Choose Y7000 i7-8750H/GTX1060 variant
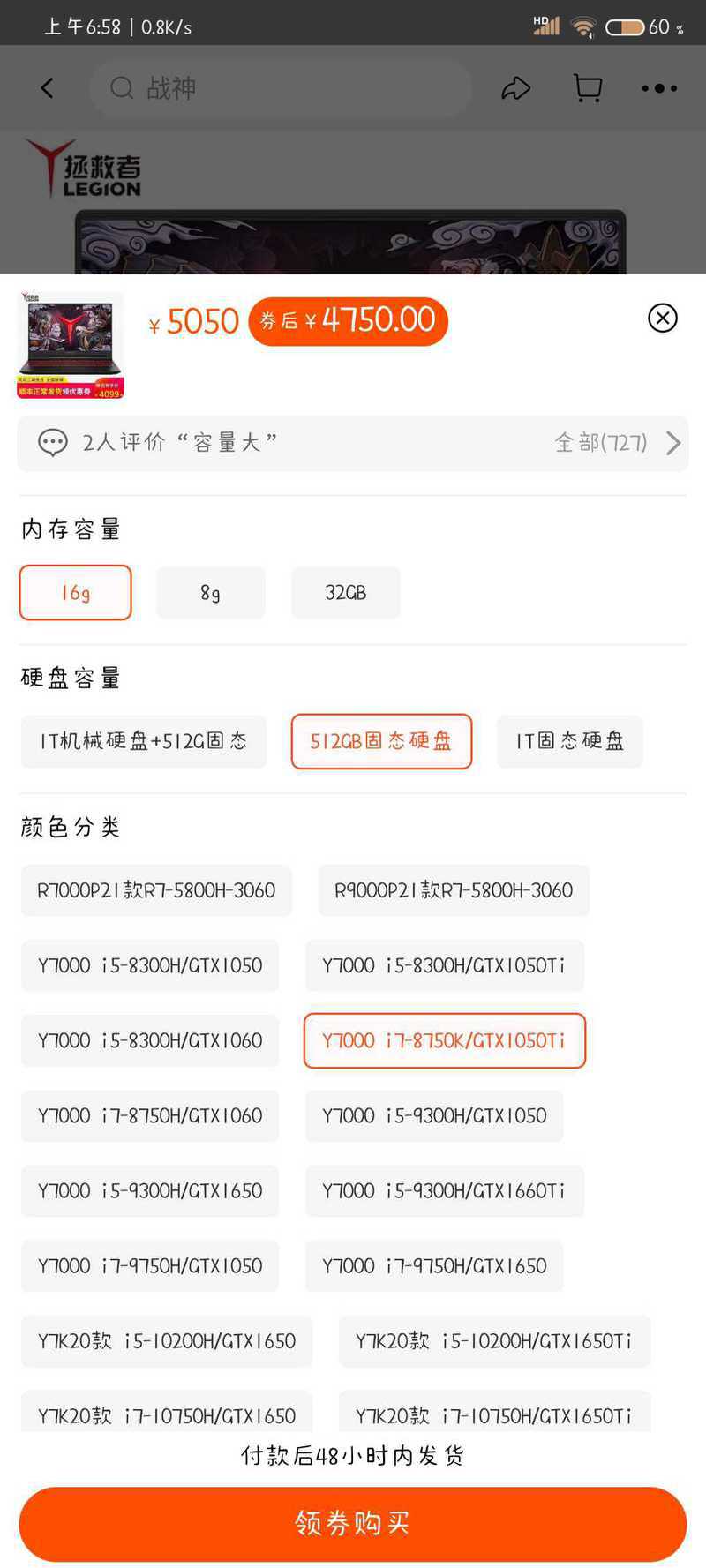 (150, 1115)
